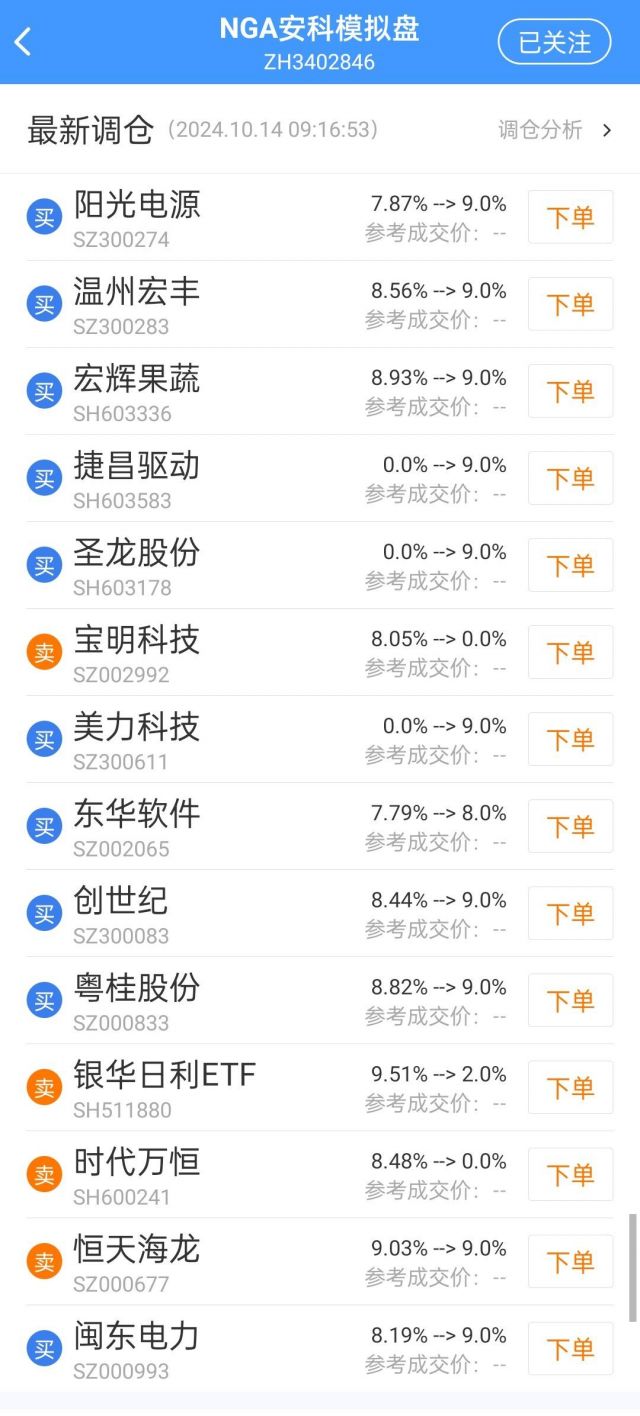The image size is (640, 1416).
Task: Tap the 已关注 follow button
Action: [554, 42]
